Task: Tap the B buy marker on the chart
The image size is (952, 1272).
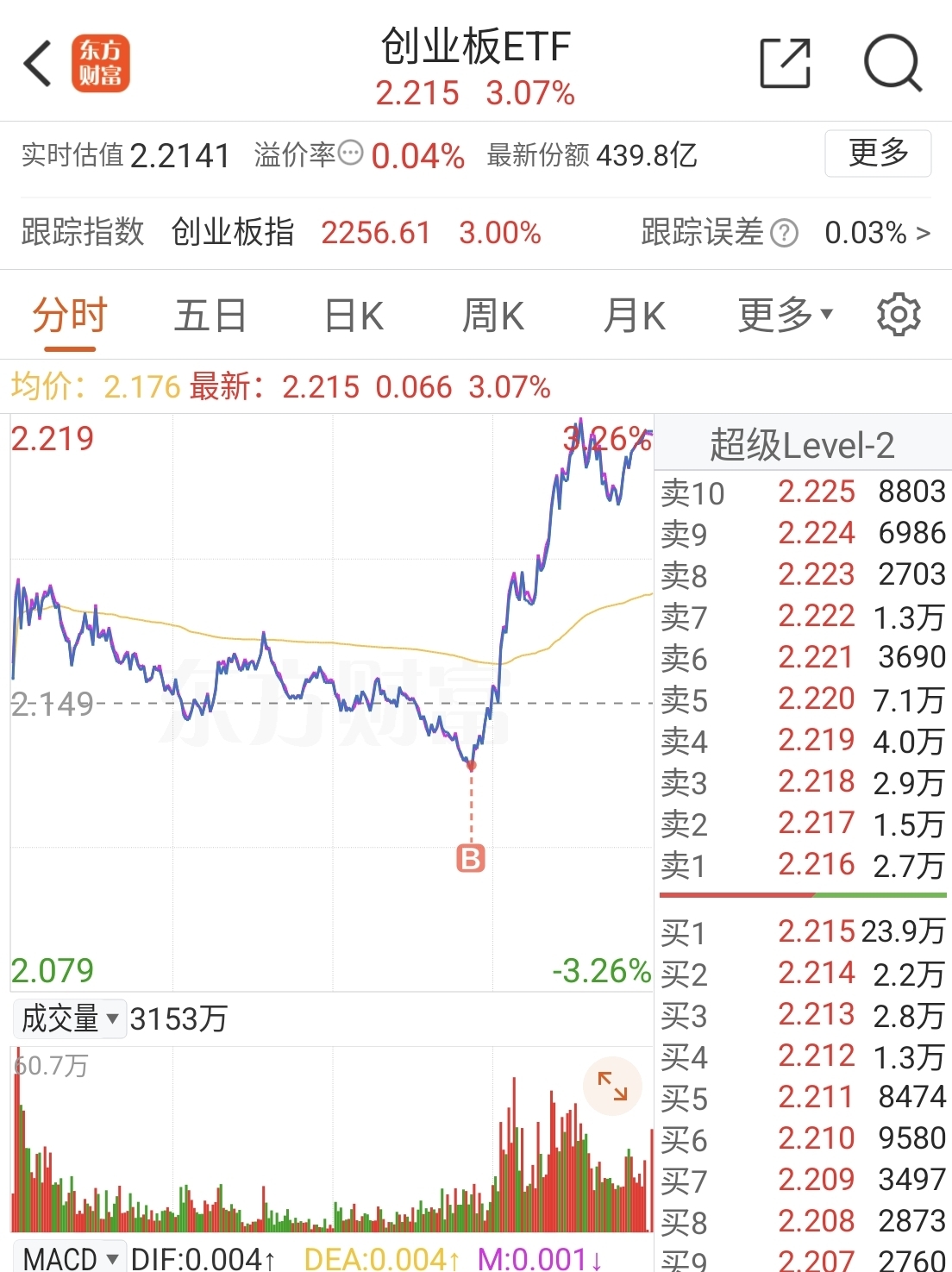Action: (x=470, y=857)
